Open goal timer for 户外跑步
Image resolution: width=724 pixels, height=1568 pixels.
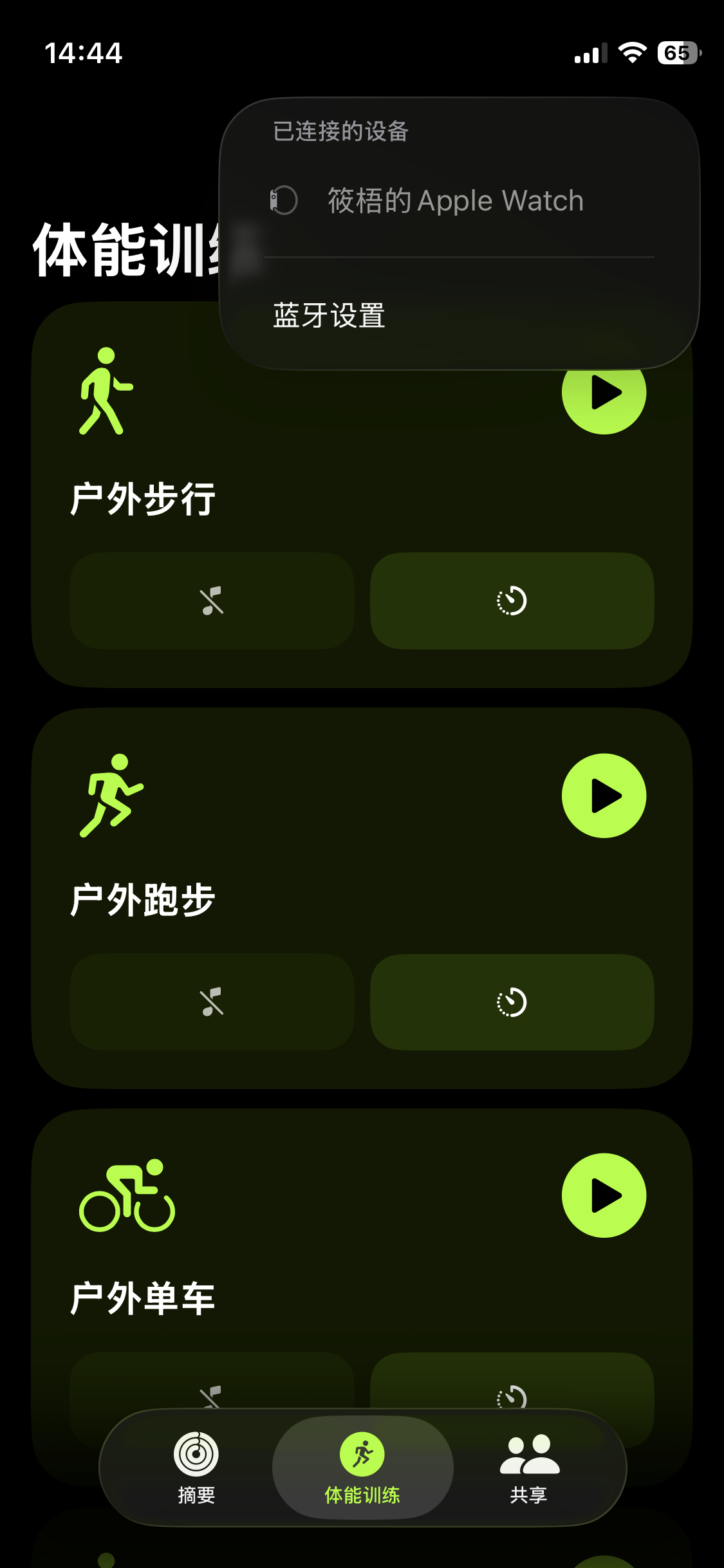pyautogui.click(x=512, y=1002)
